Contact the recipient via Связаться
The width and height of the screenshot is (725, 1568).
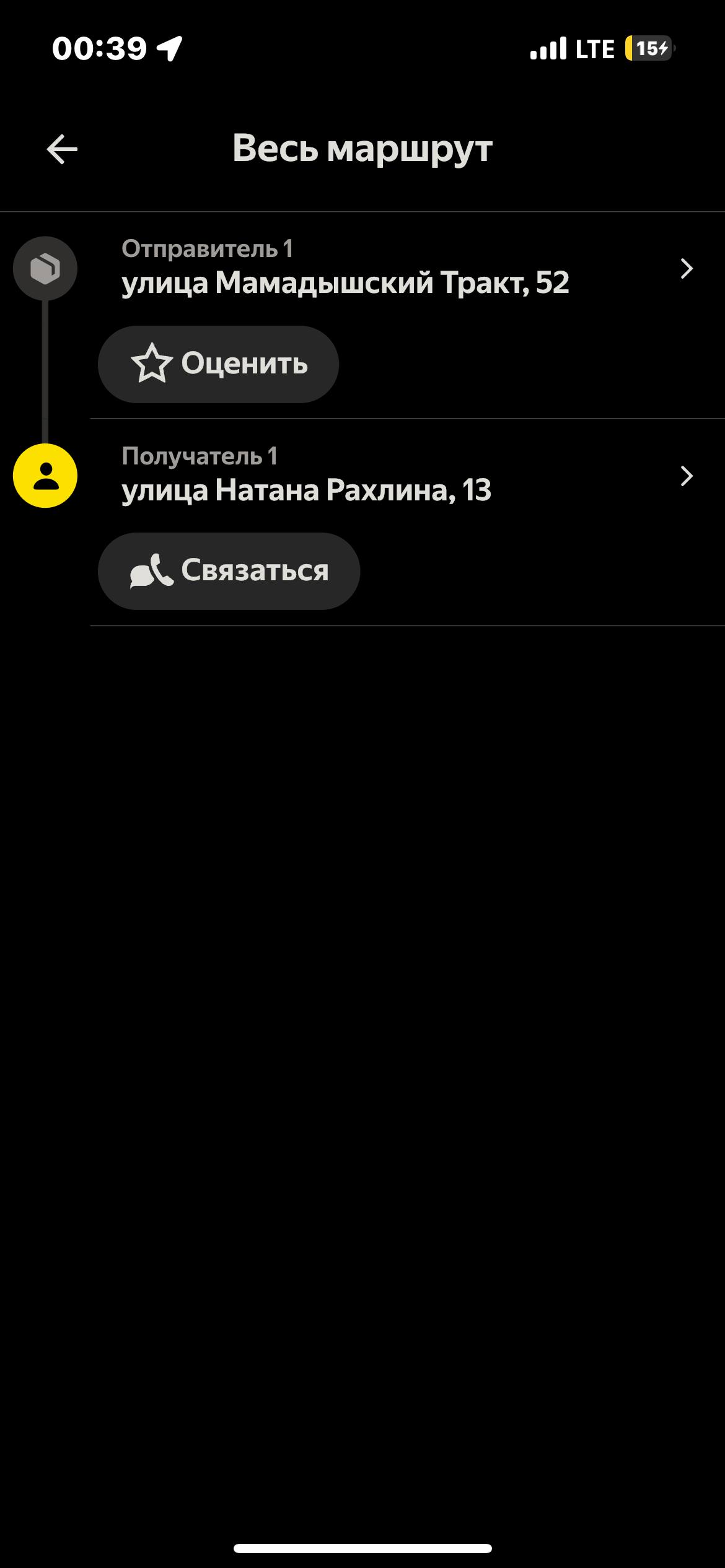click(x=229, y=571)
